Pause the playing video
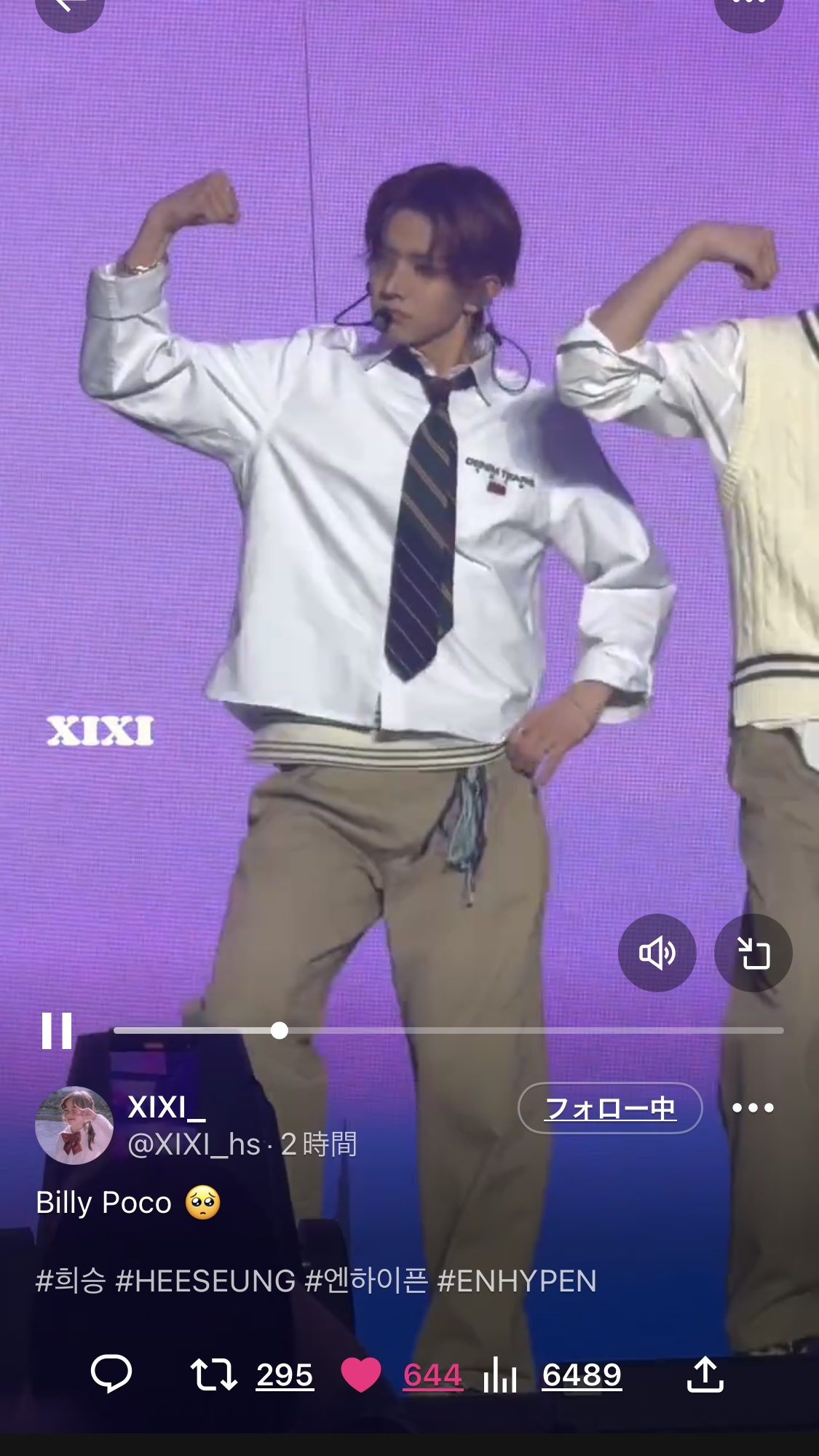Viewport: 819px width, 1456px height. (57, 1030)
